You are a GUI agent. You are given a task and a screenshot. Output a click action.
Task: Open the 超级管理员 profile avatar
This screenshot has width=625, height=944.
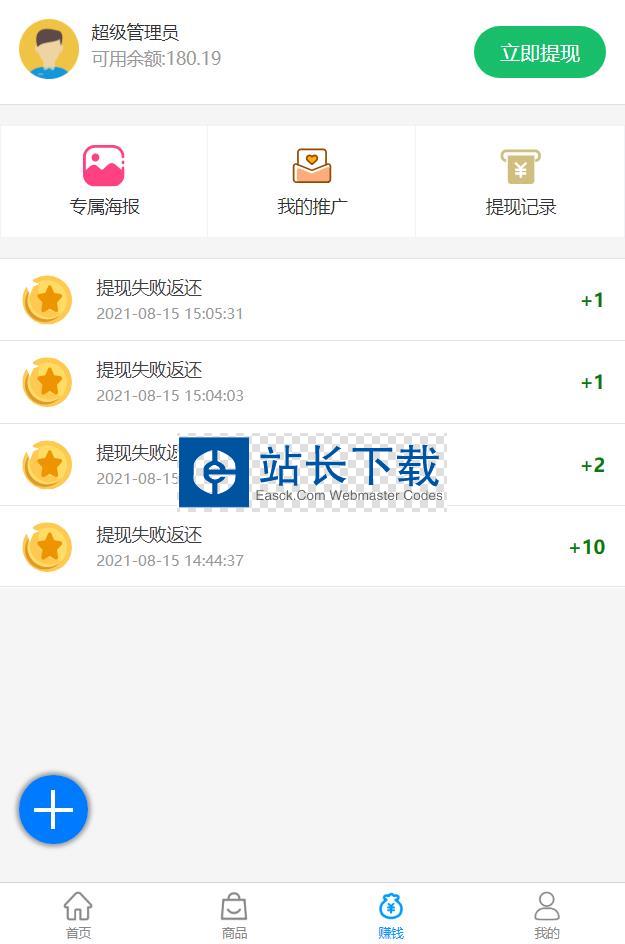[x=49, y=49]
